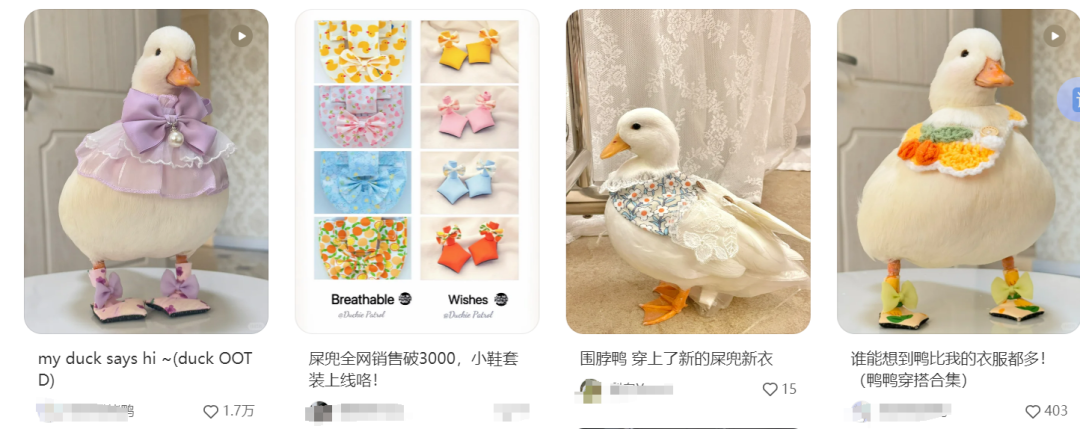The height and width of the screenshot is (429, 1080).
Task: Like the 'my duck says hi' post
Action: click(x=211, y=411)
